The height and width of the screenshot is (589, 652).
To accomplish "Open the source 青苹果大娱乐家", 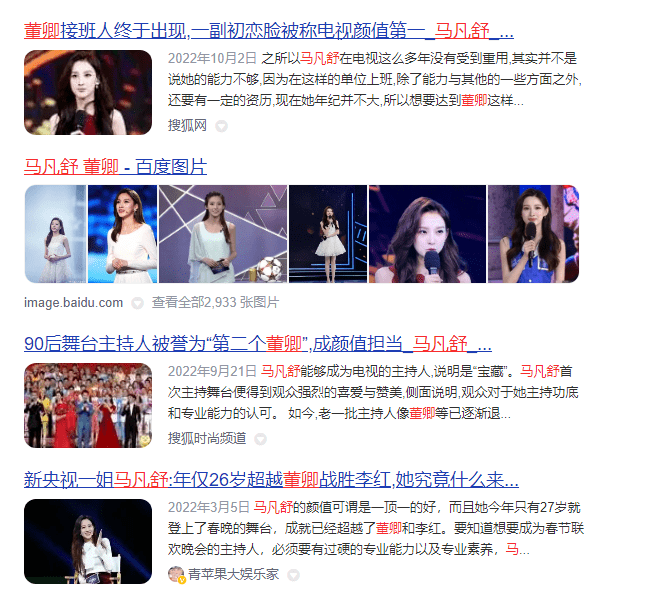I will click(233, 575).
